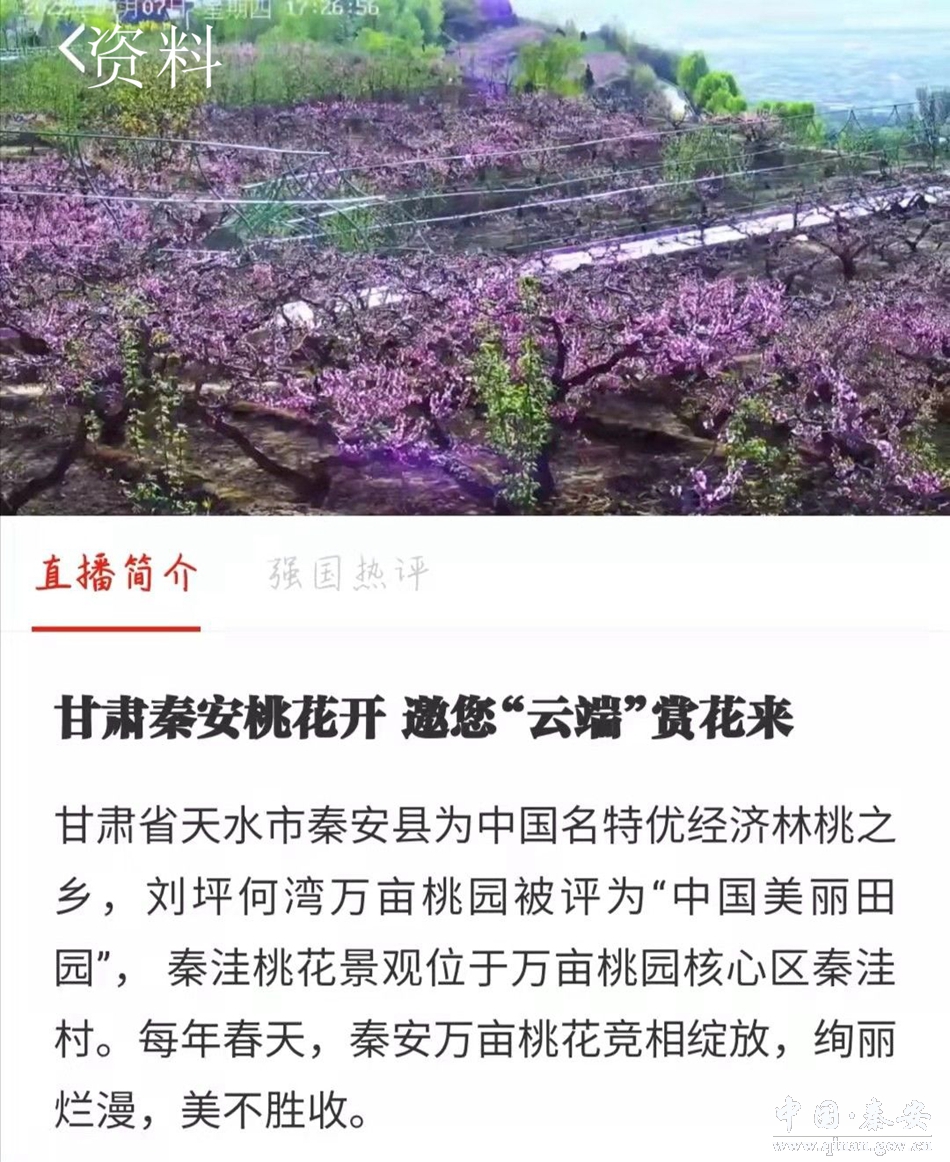The height and width of the screenshot is (1162, 950).
Task: Select the 直播简介 tab
Action: pyautogui.click(x=116, y=575)
